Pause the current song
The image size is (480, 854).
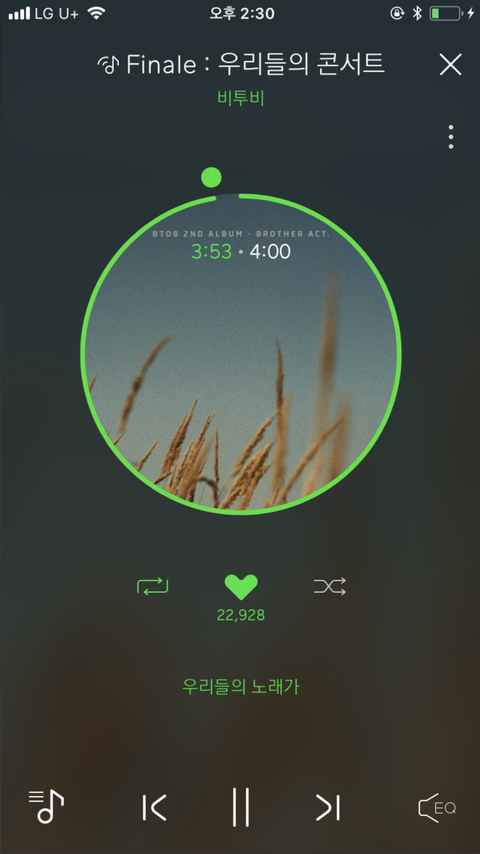[241, 807]
